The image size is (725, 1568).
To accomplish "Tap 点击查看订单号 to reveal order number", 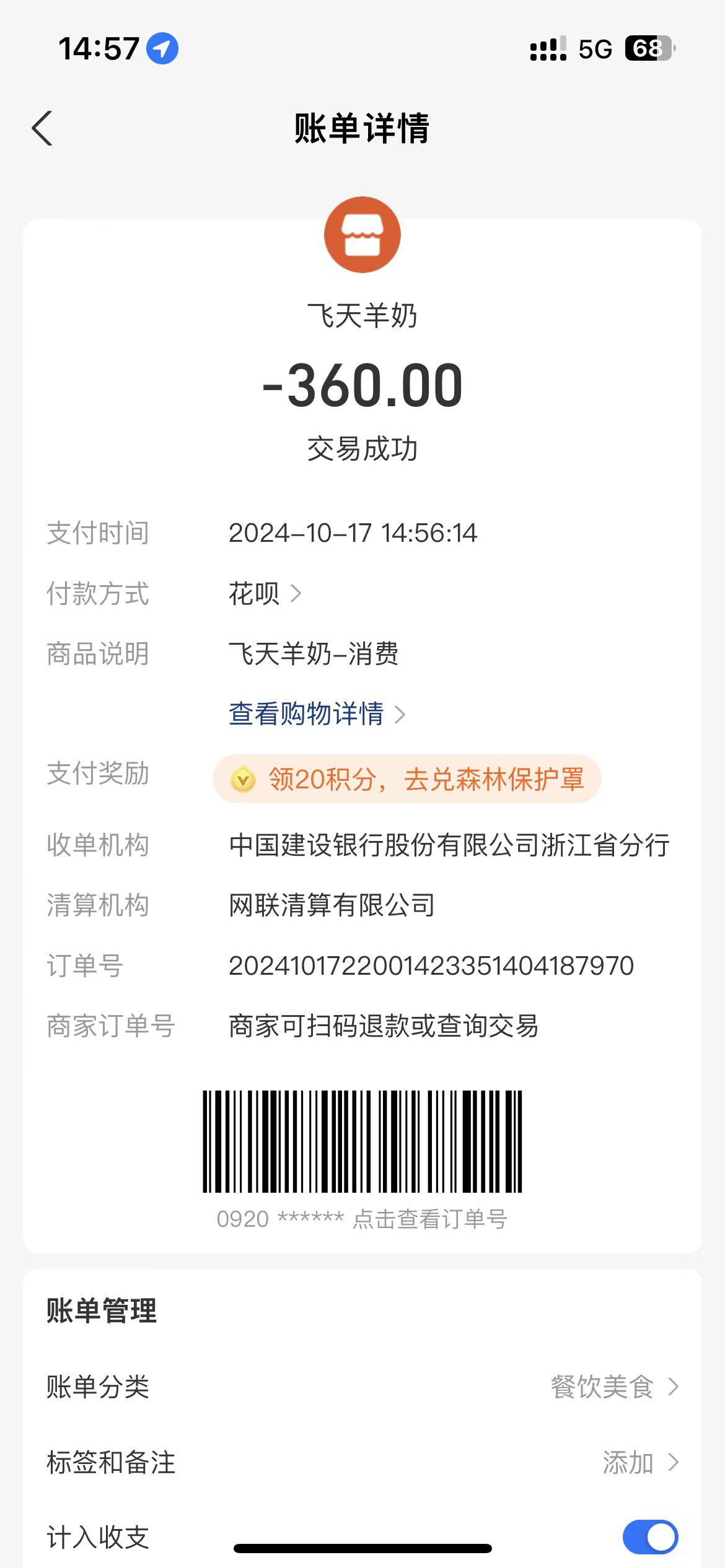I will tap(429, 1219).
